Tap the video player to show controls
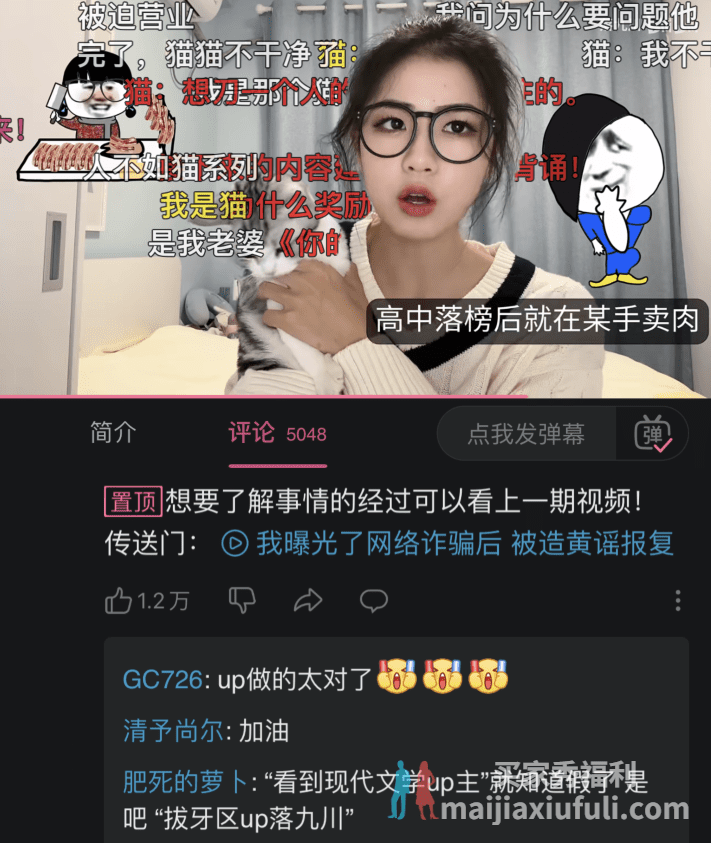711x843 pixels. [x=355, y=200]
